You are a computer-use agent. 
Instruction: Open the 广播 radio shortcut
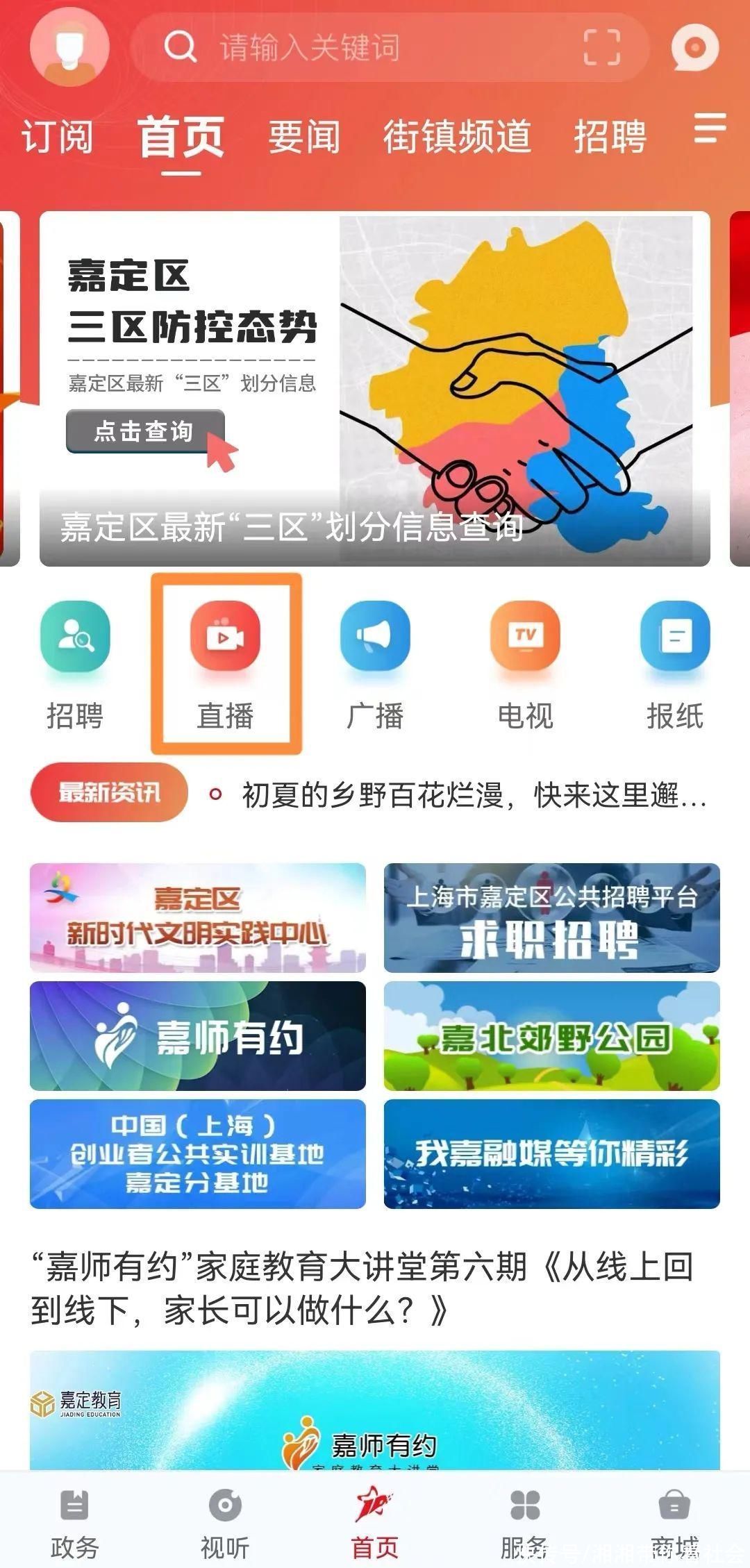point(375,664)
